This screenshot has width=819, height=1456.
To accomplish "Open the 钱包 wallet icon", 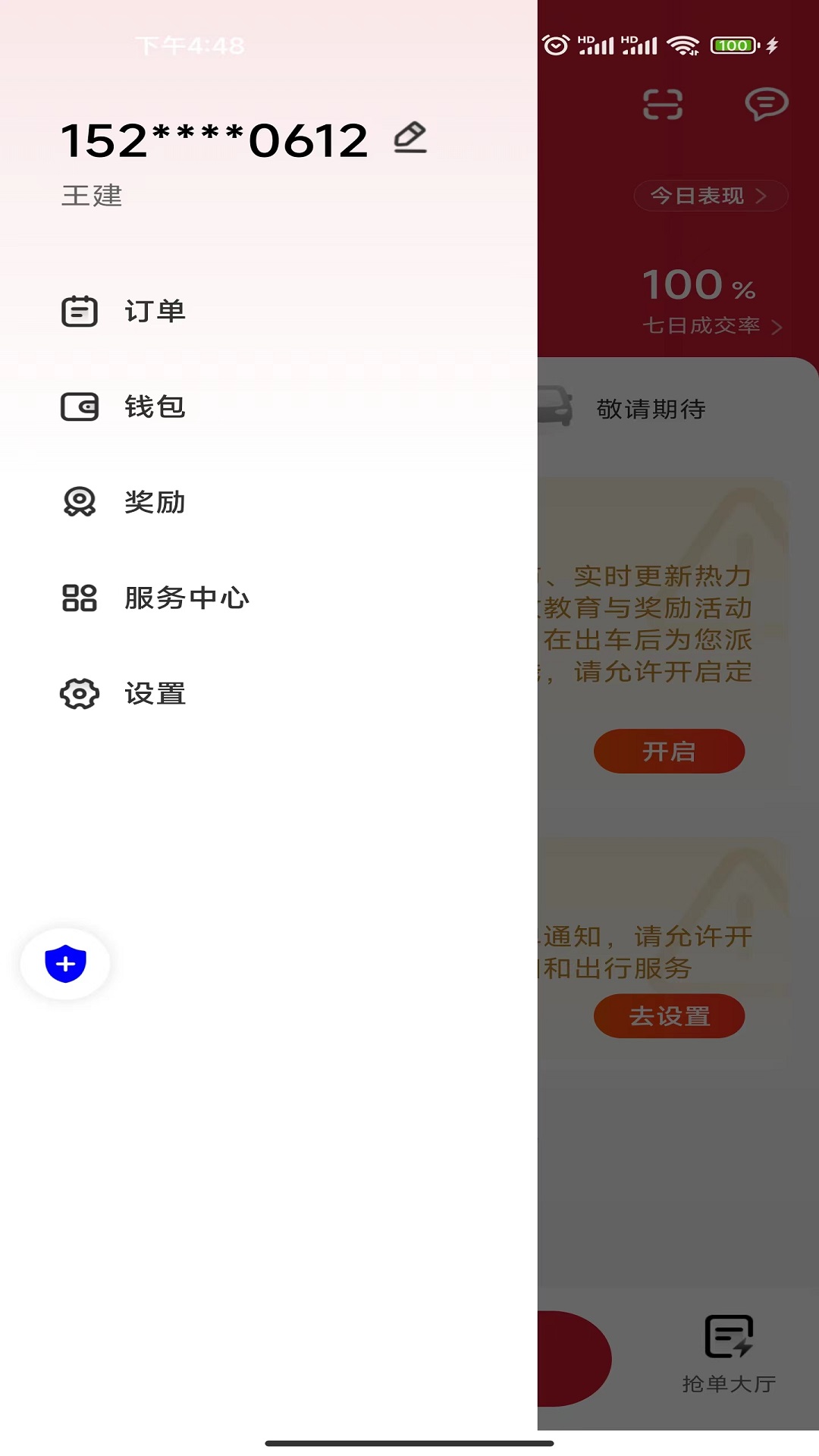I will click(x=79, y=406).
